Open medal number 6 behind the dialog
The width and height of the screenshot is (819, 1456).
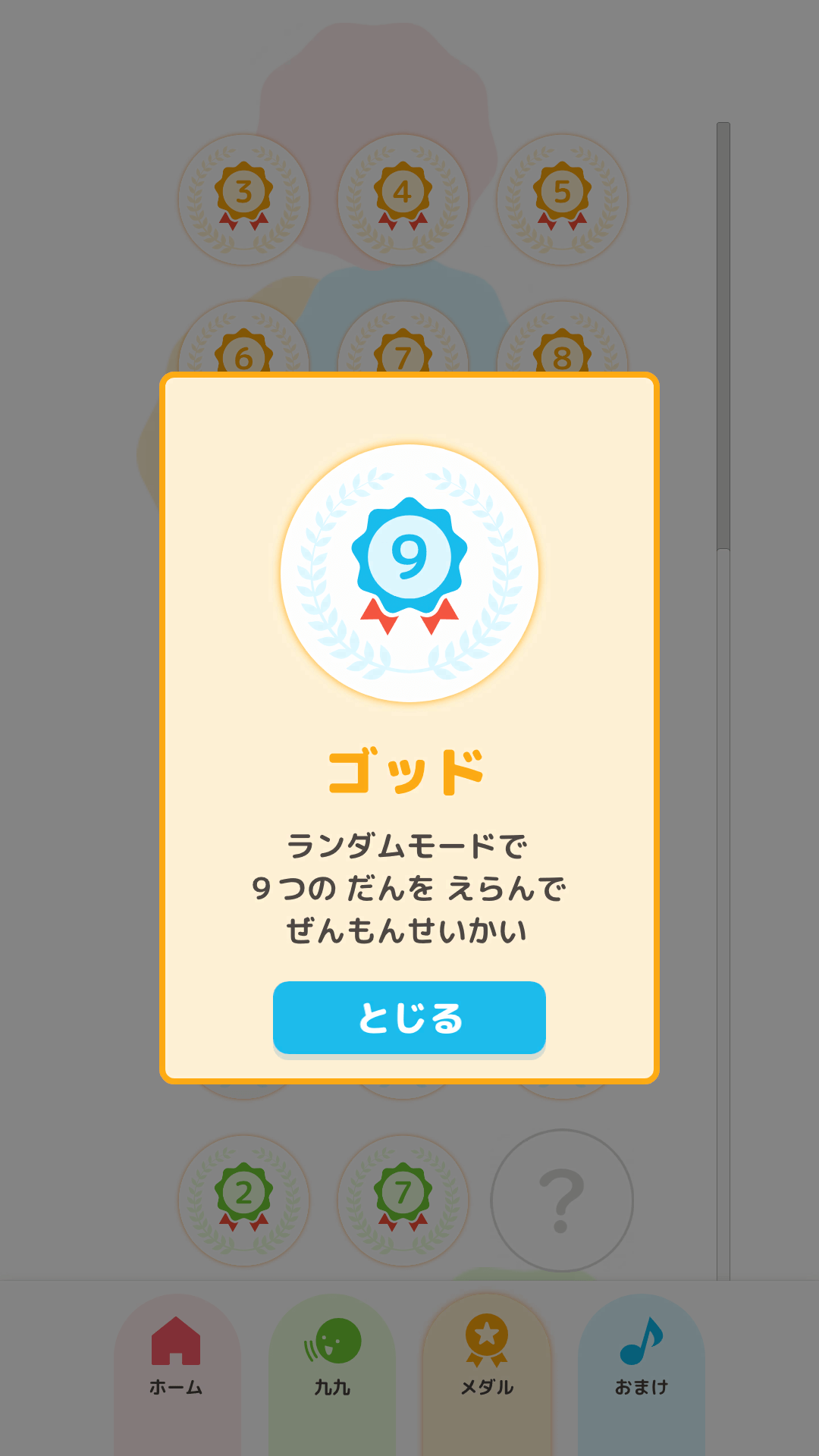click(244, 356)
